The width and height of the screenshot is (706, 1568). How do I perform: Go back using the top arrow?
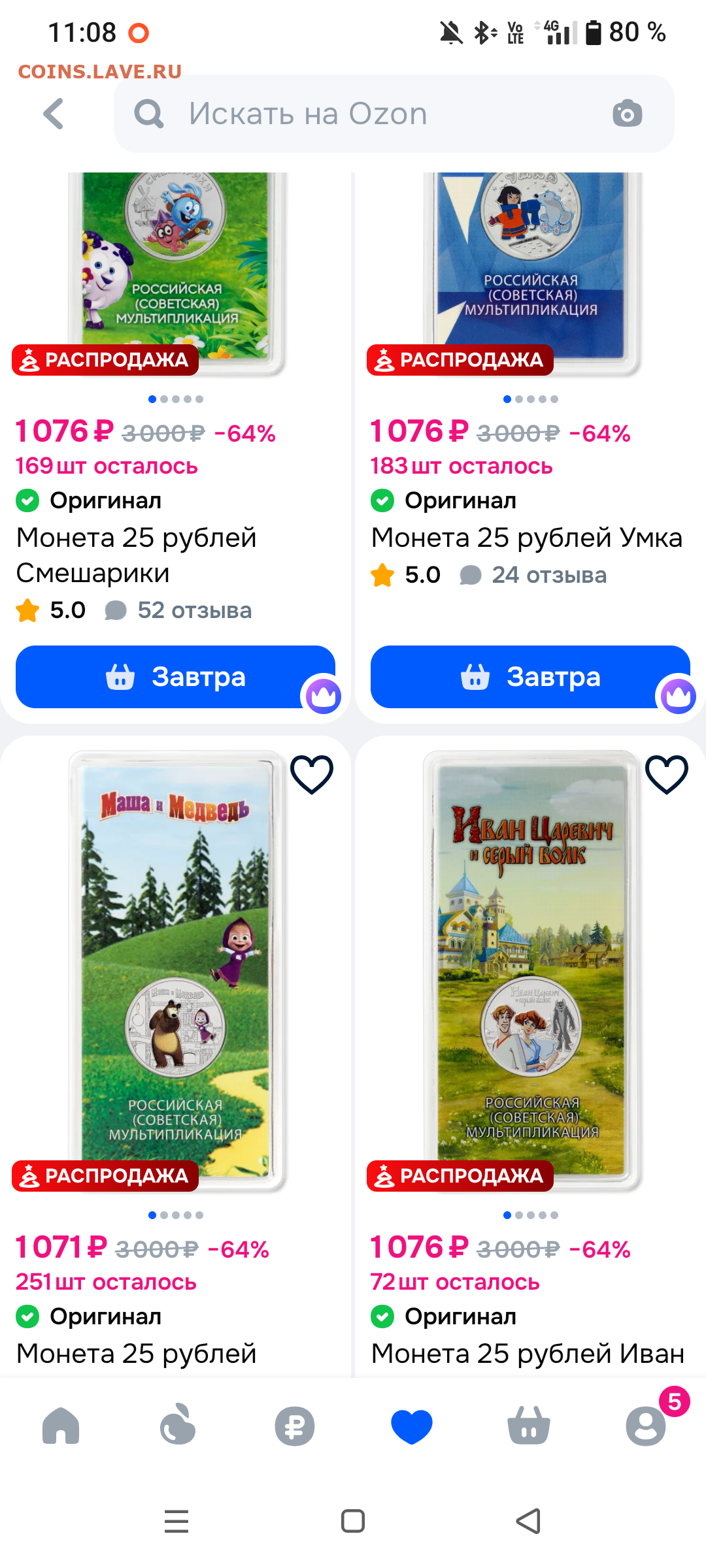coord(54,114)
